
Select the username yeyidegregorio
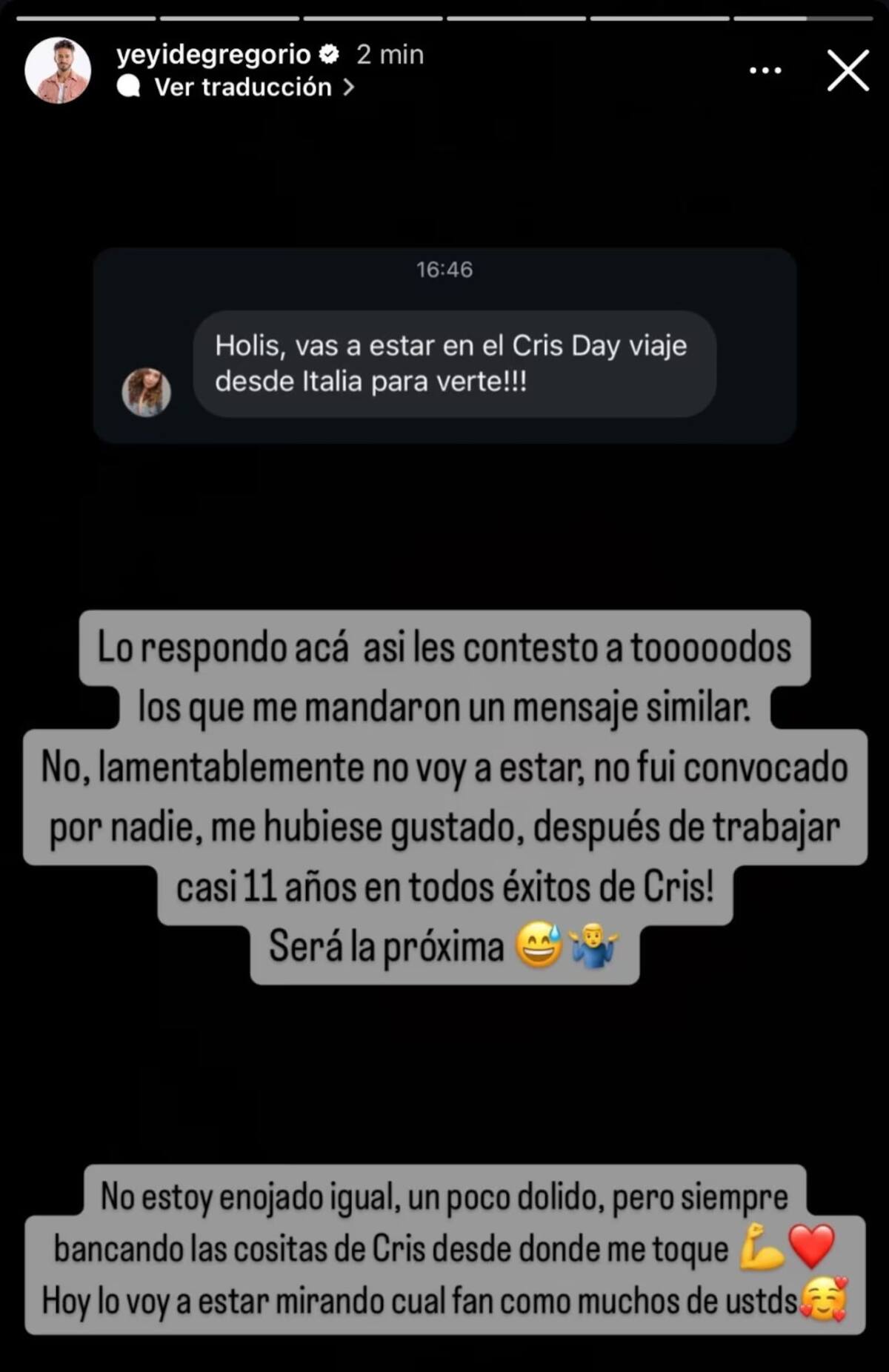(213, 53)
